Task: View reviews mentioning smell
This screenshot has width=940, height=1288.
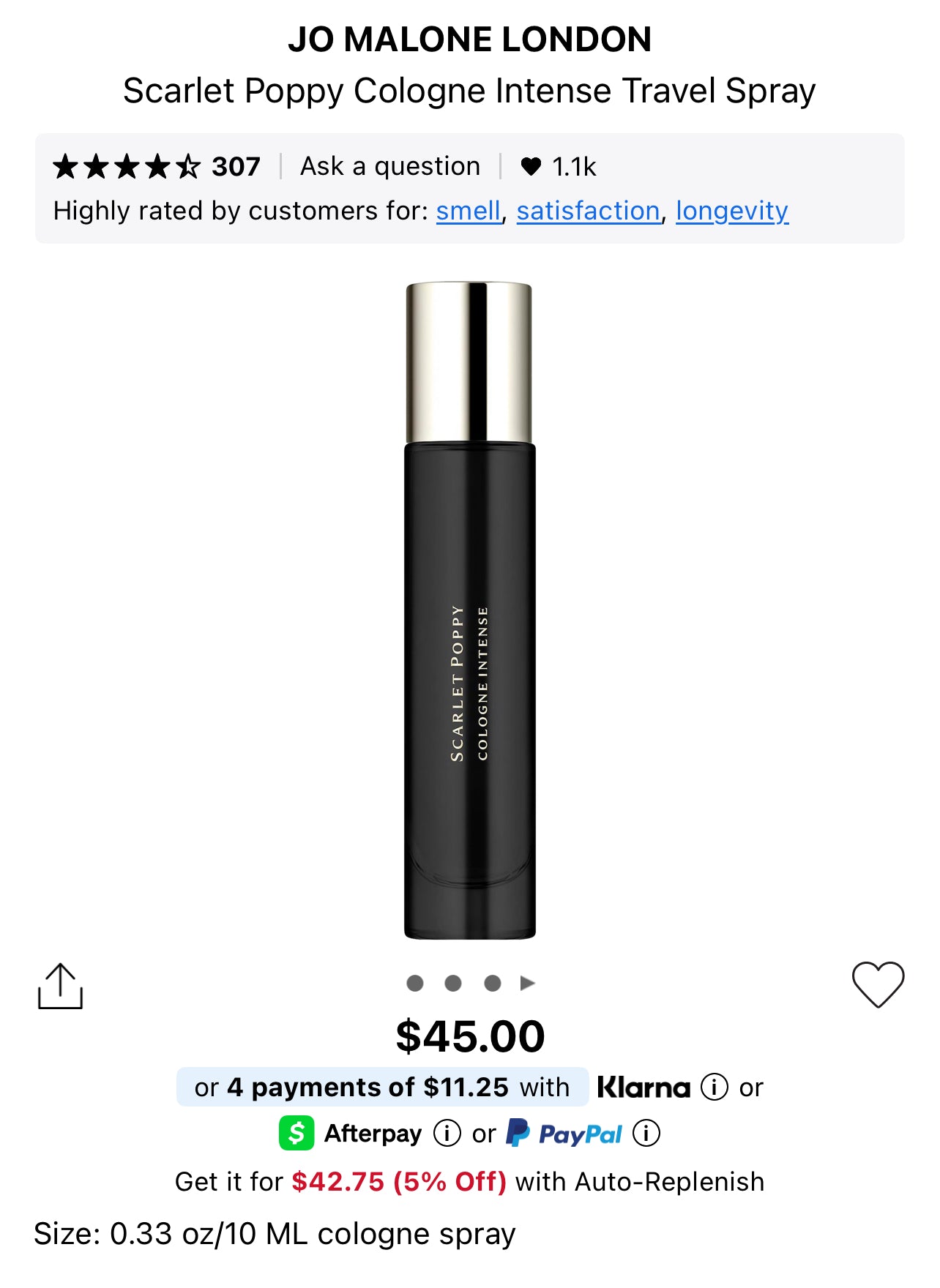Action: (469, 211)
